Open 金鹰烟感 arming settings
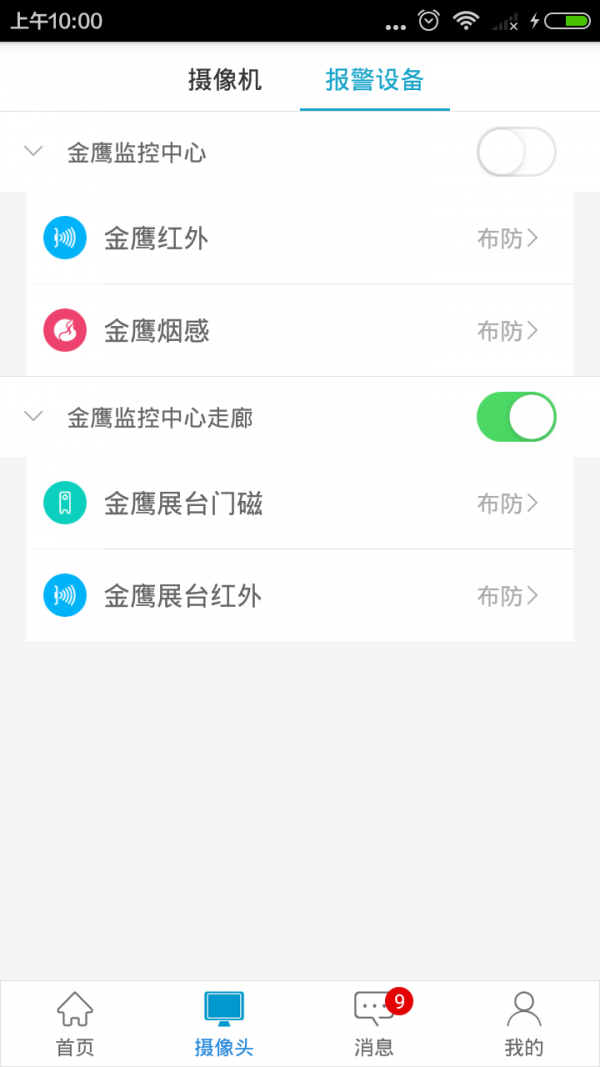The height and width of the screenshot is (1067, 600). [508, 330]
